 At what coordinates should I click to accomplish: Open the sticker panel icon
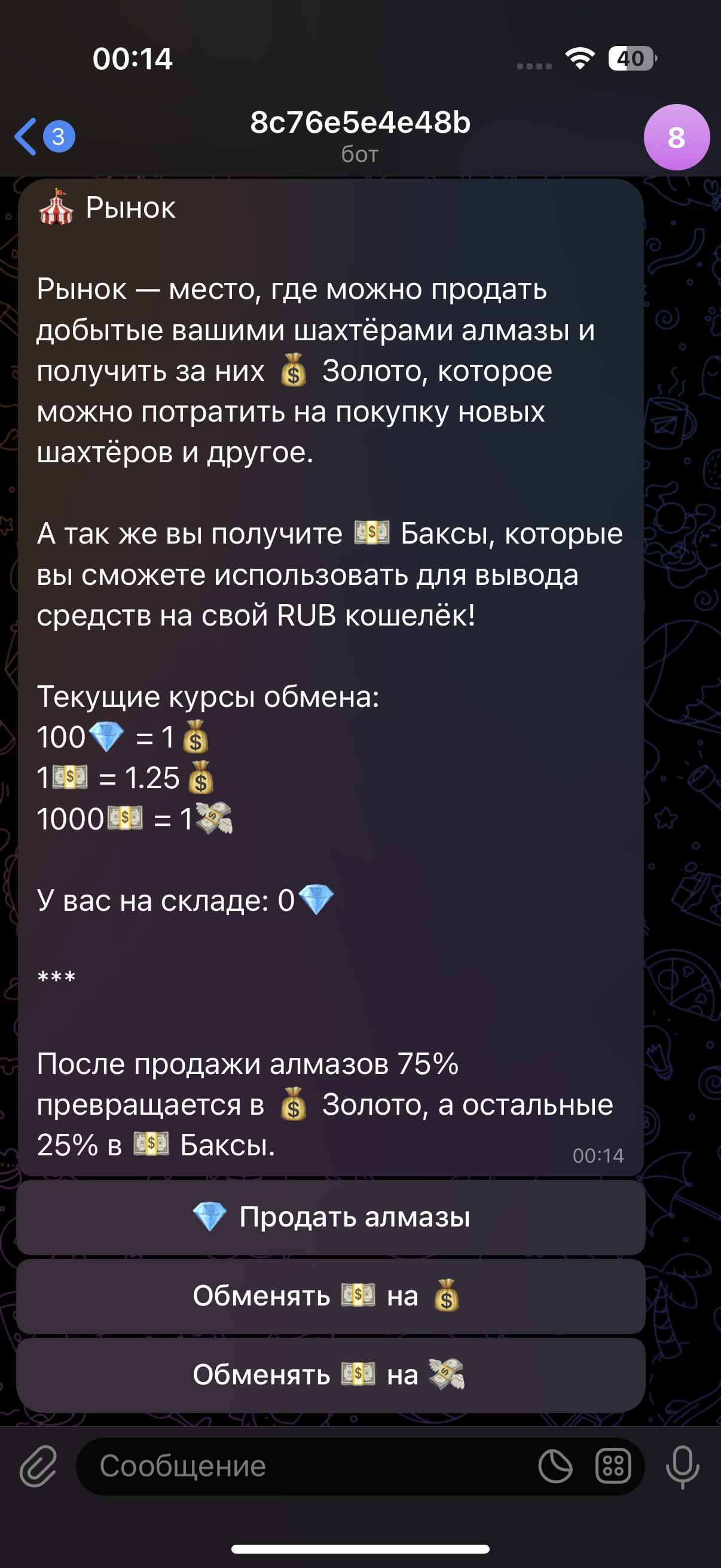[555, 1466]
